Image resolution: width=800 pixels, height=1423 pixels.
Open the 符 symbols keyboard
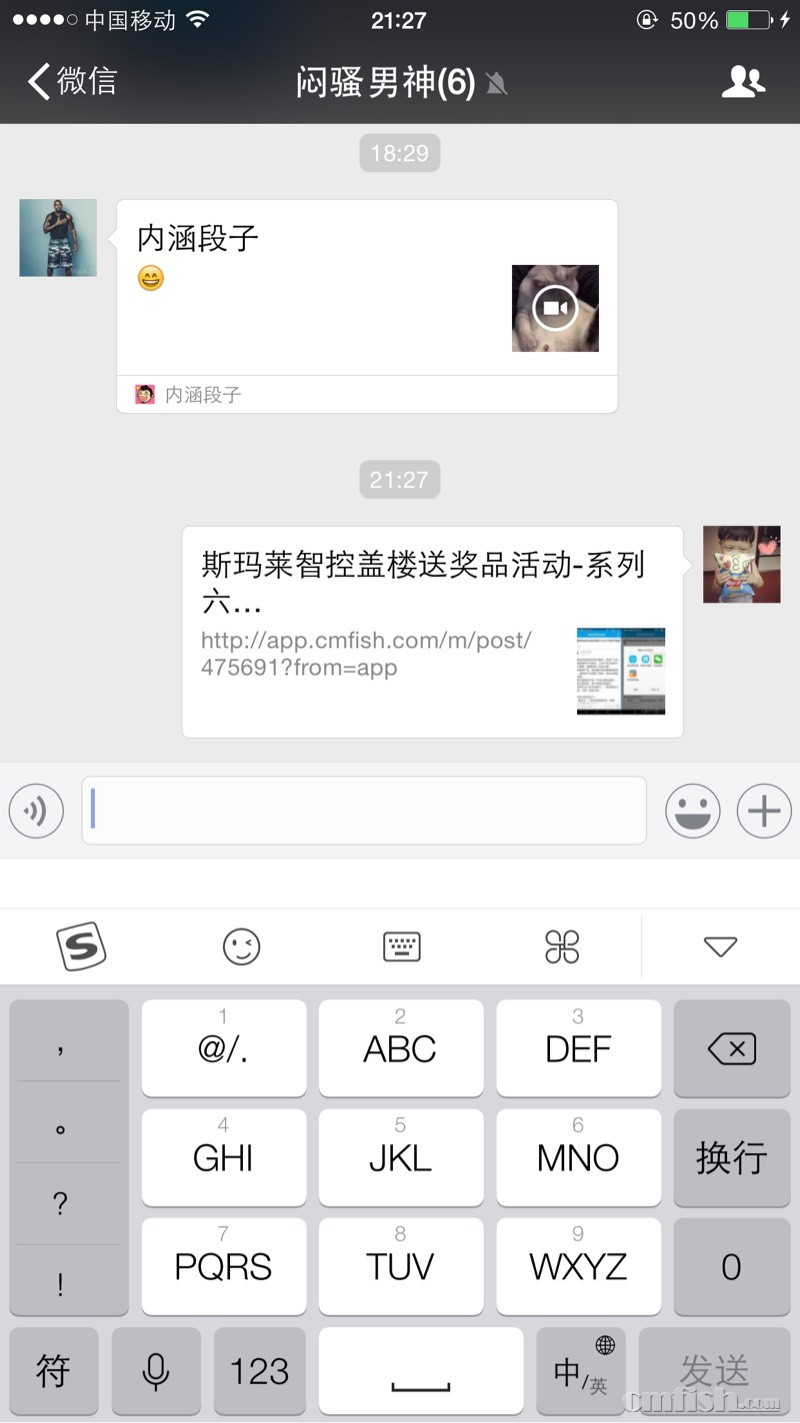point(54,1371)
